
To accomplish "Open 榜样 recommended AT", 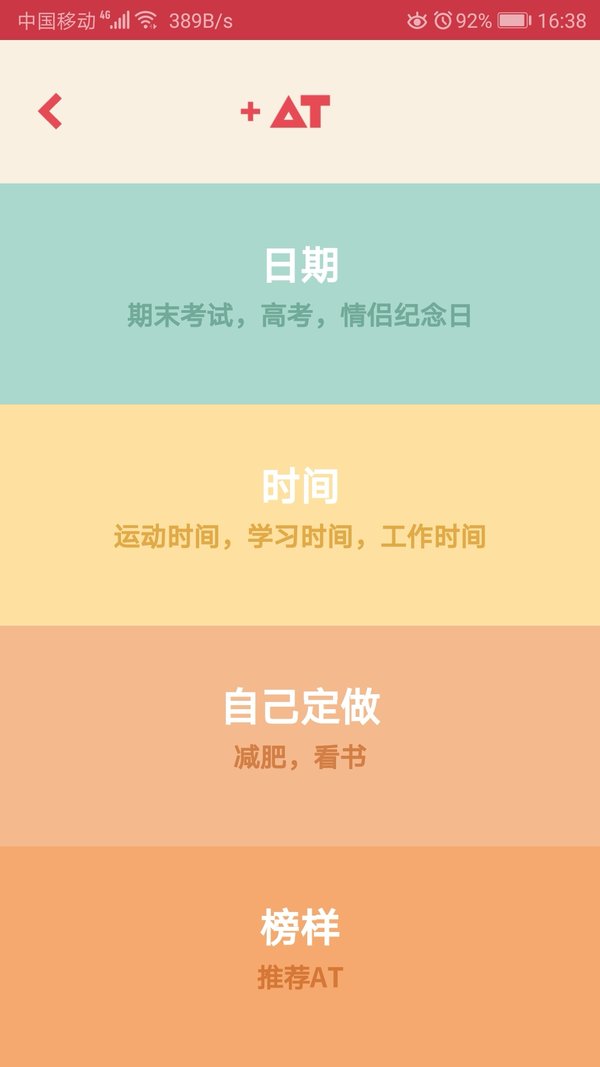I will [x=300, y=957].
